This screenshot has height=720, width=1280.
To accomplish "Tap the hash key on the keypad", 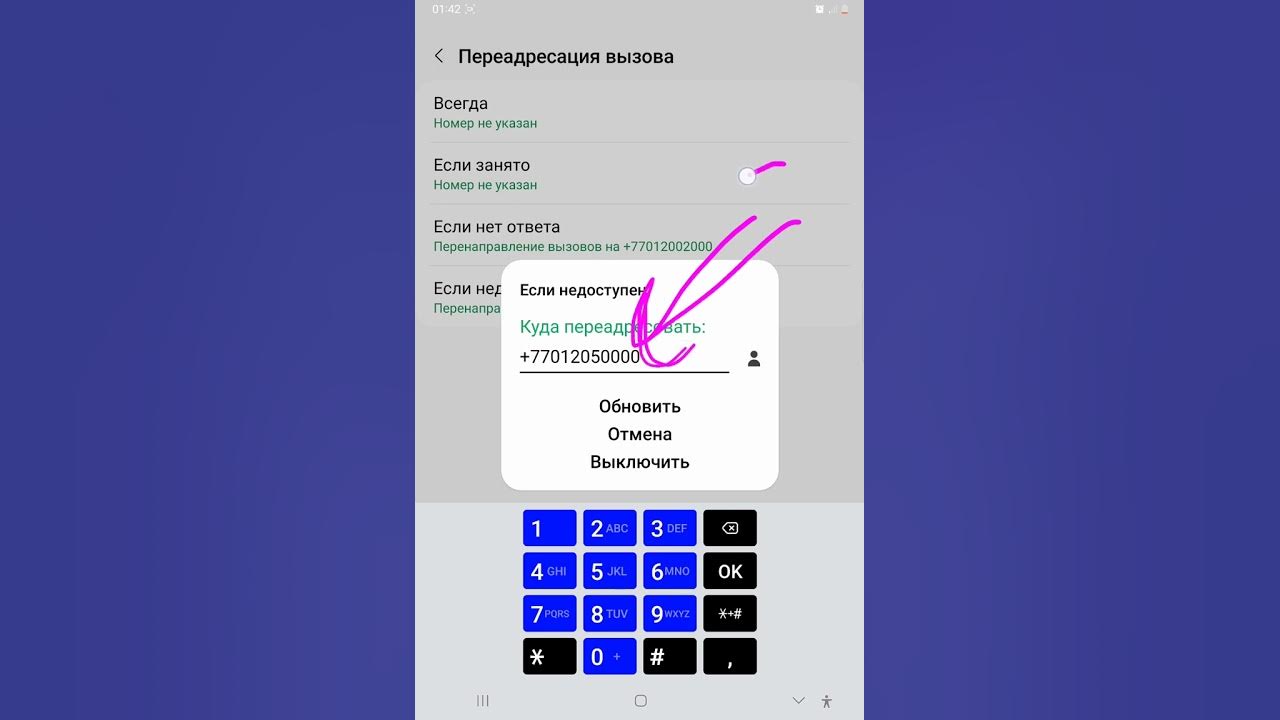I will click(x=670, y=656).
